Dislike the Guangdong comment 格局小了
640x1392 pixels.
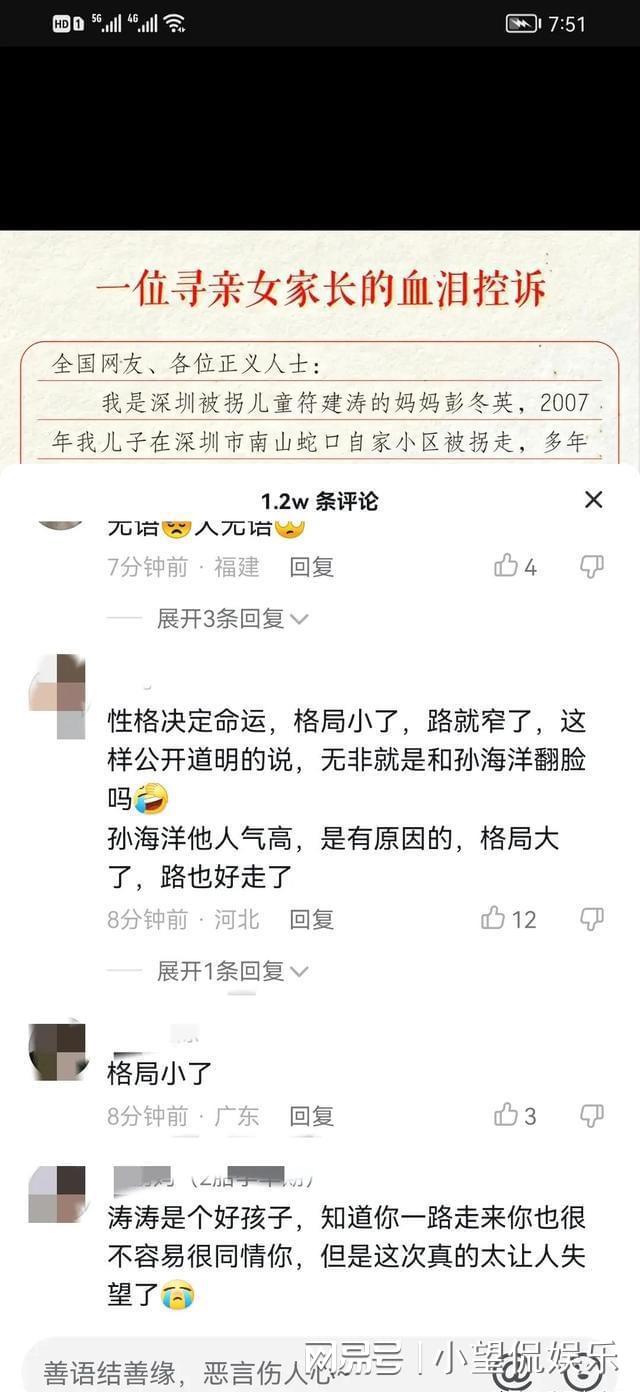pyautogui.click(x=592, y=1115)
